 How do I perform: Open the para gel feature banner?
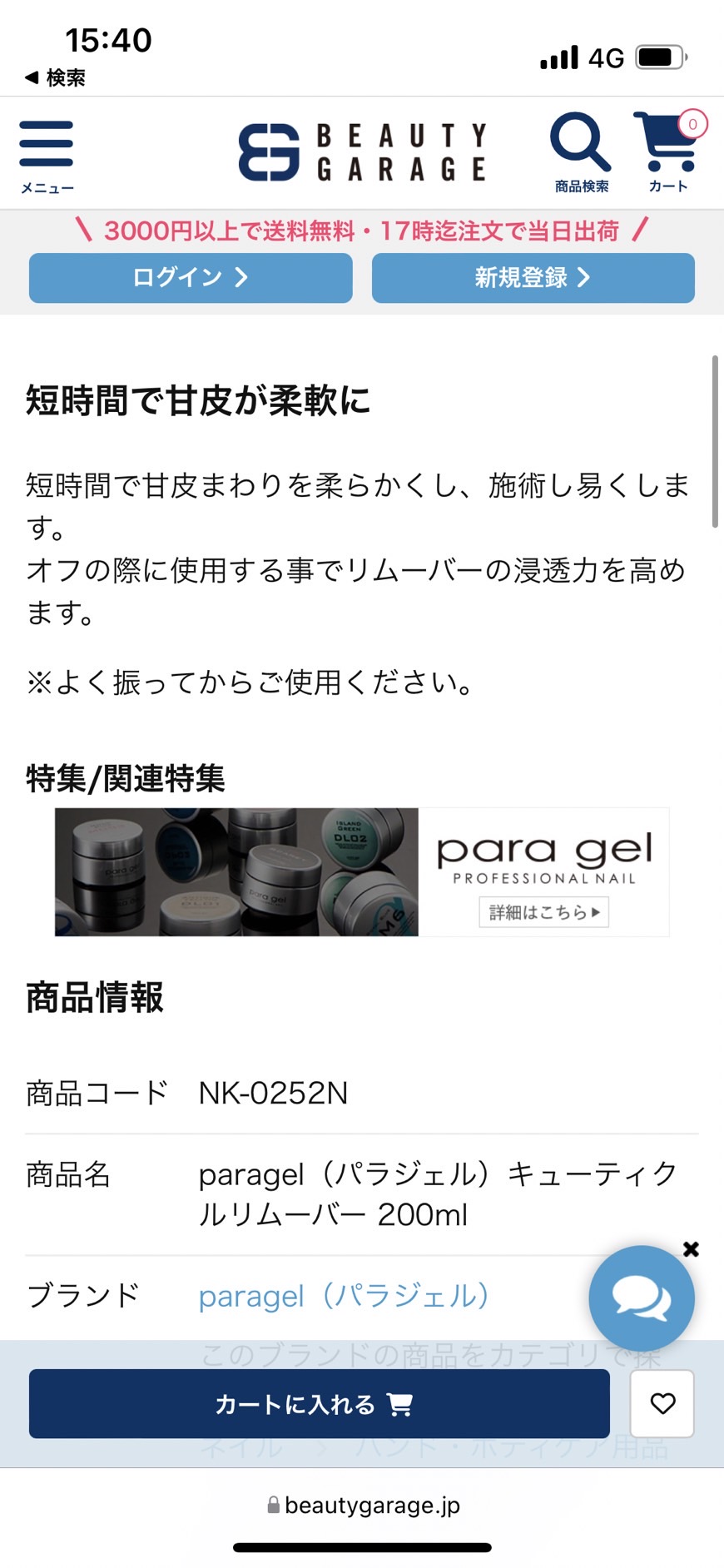point(362,871)
